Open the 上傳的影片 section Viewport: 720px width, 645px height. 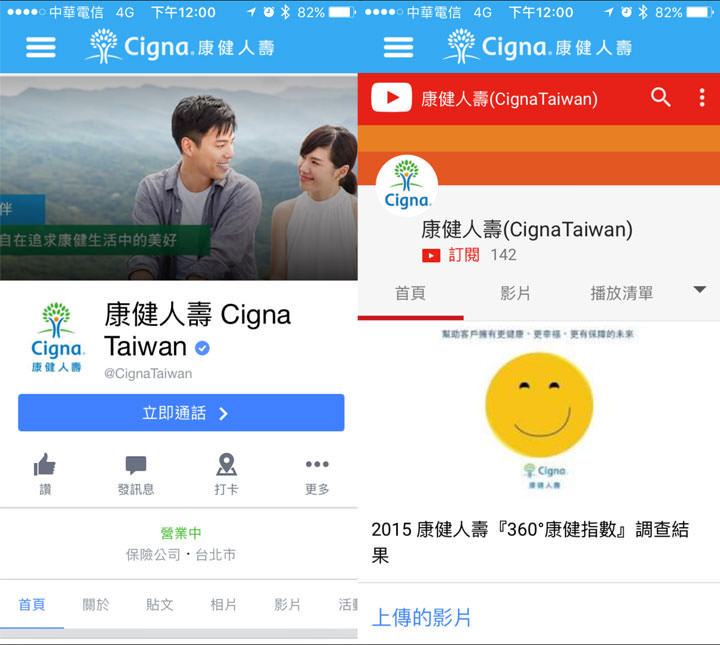coord(421,617)
